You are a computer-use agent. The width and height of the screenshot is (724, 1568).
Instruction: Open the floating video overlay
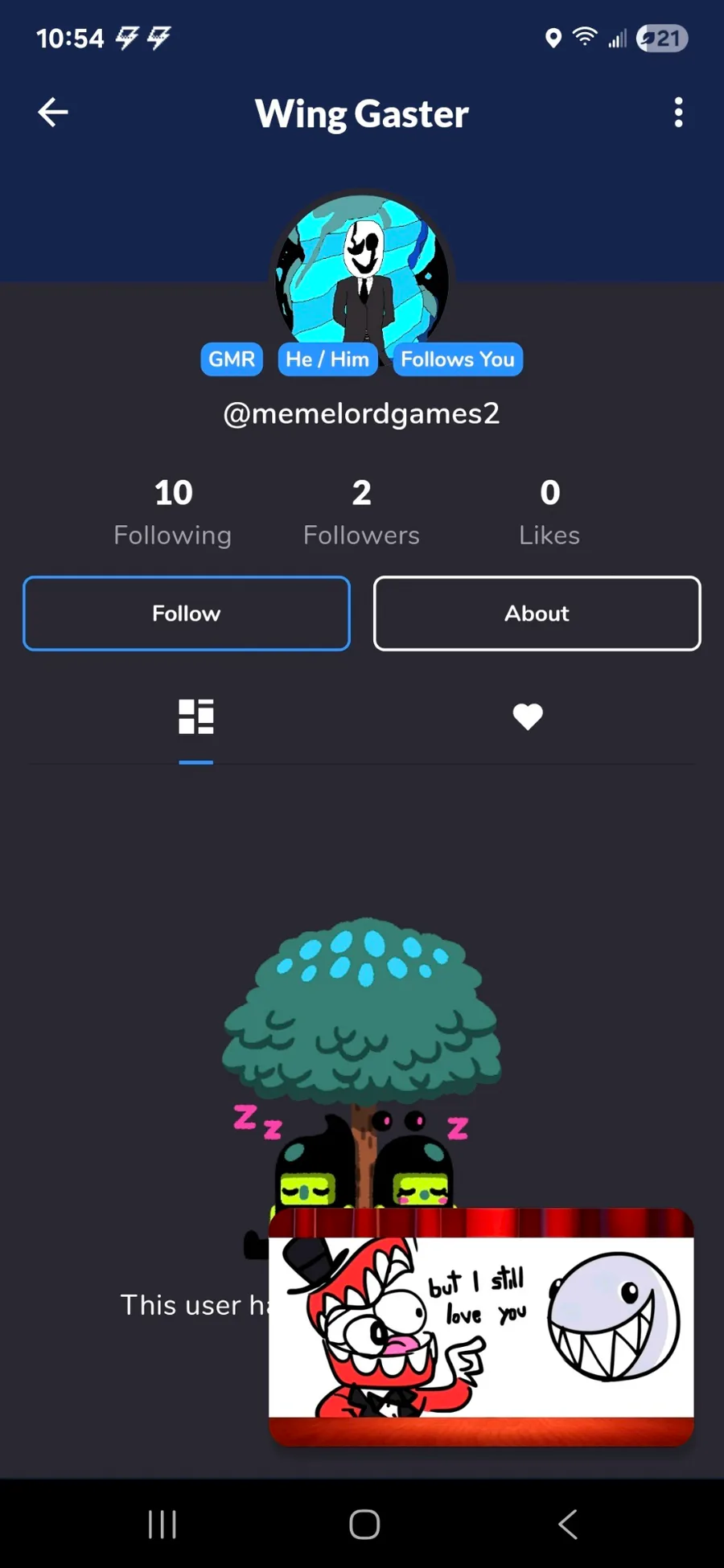pyautogui.click(x=481, y=1327)
